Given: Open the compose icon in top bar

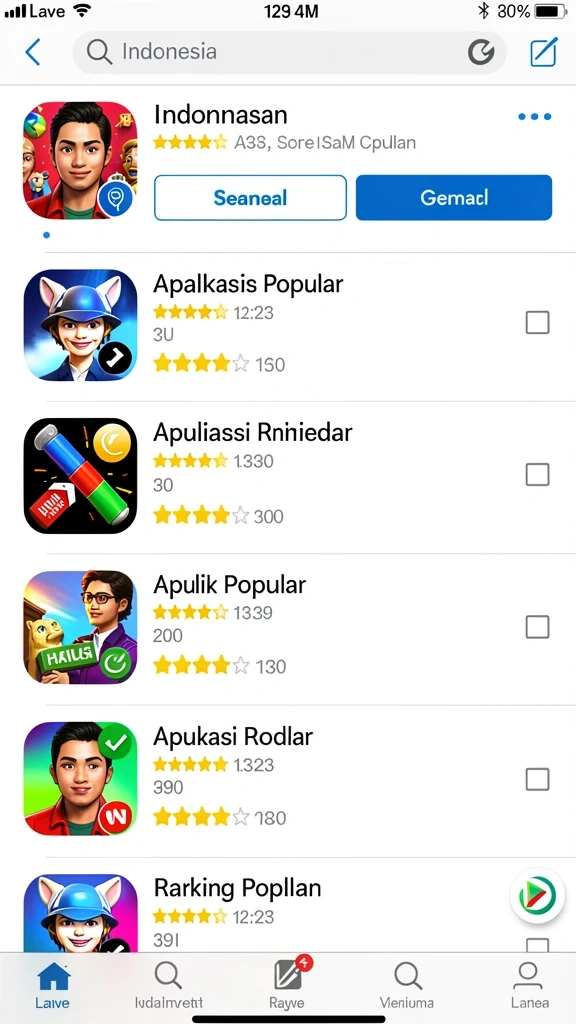Looking at the screenshot, I should point(543,52).
